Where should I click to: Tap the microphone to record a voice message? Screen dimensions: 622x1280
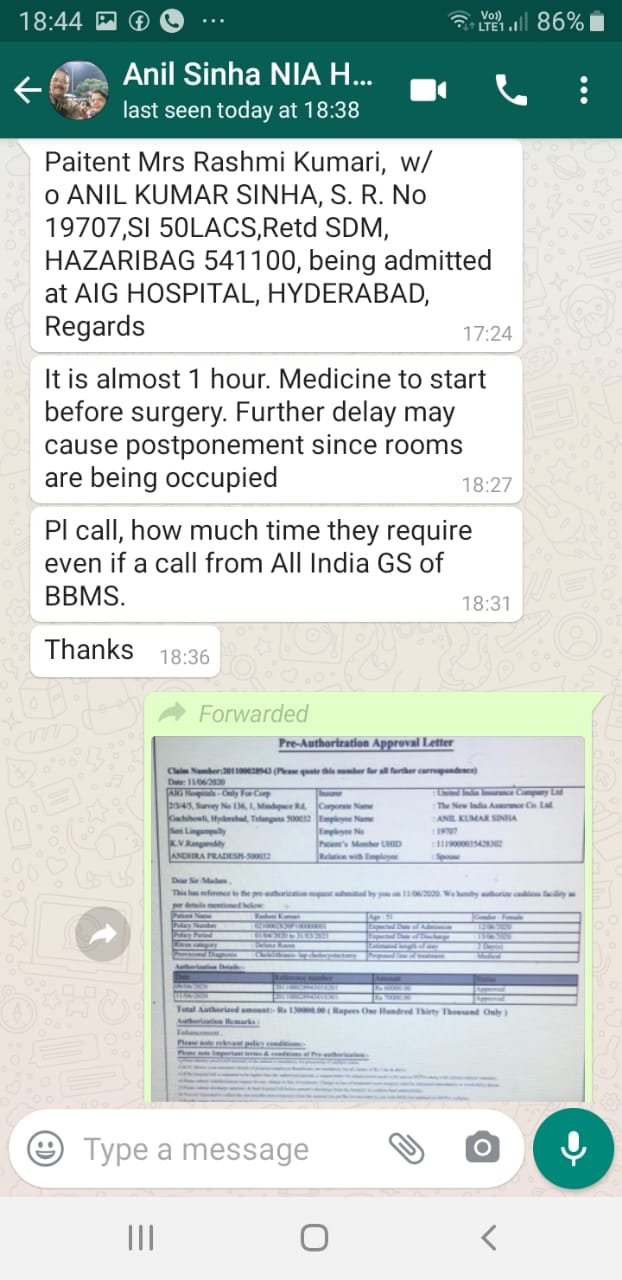click(x=573, y=1149)
